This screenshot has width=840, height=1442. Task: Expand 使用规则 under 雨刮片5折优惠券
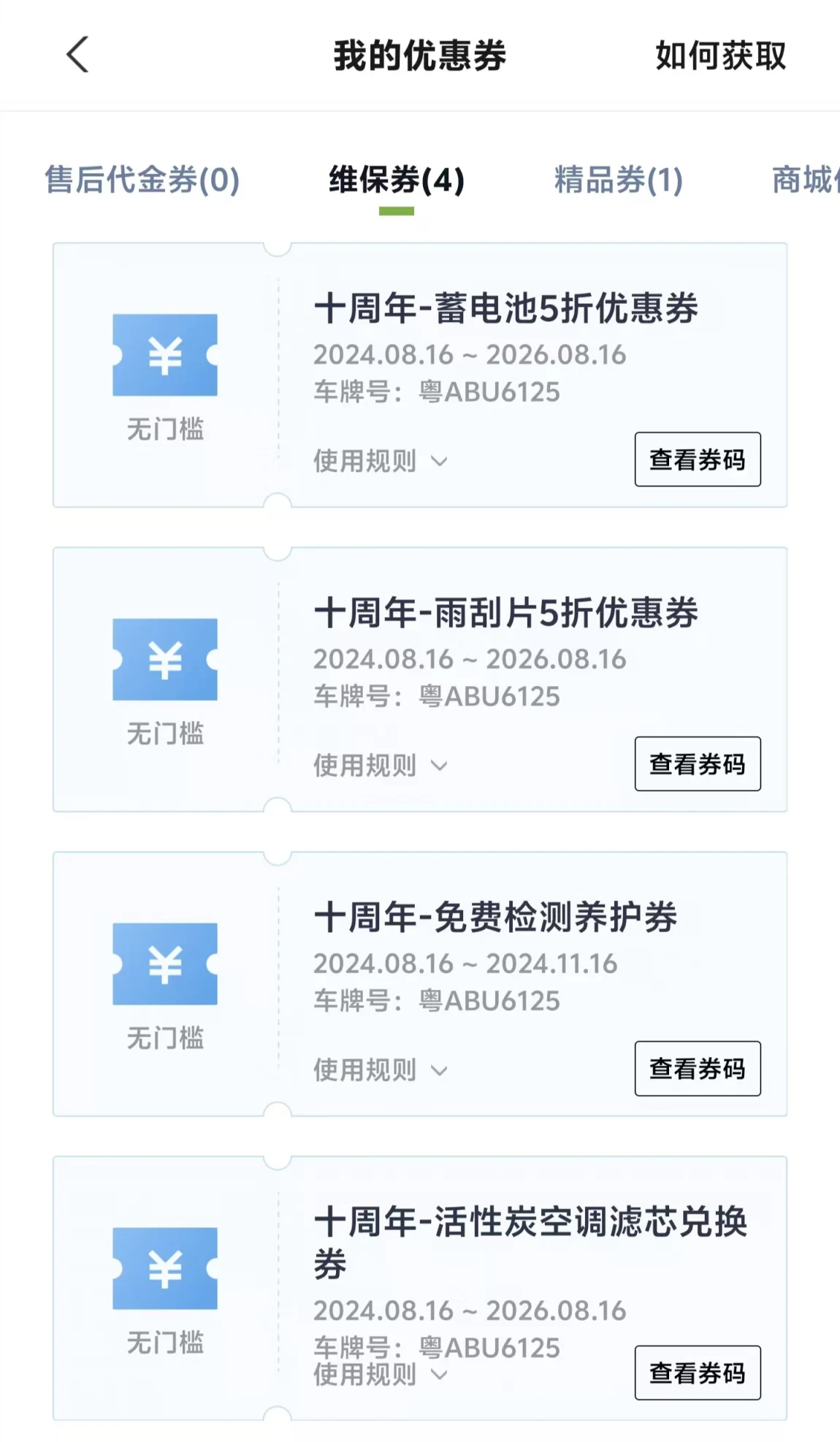(381, 766)
